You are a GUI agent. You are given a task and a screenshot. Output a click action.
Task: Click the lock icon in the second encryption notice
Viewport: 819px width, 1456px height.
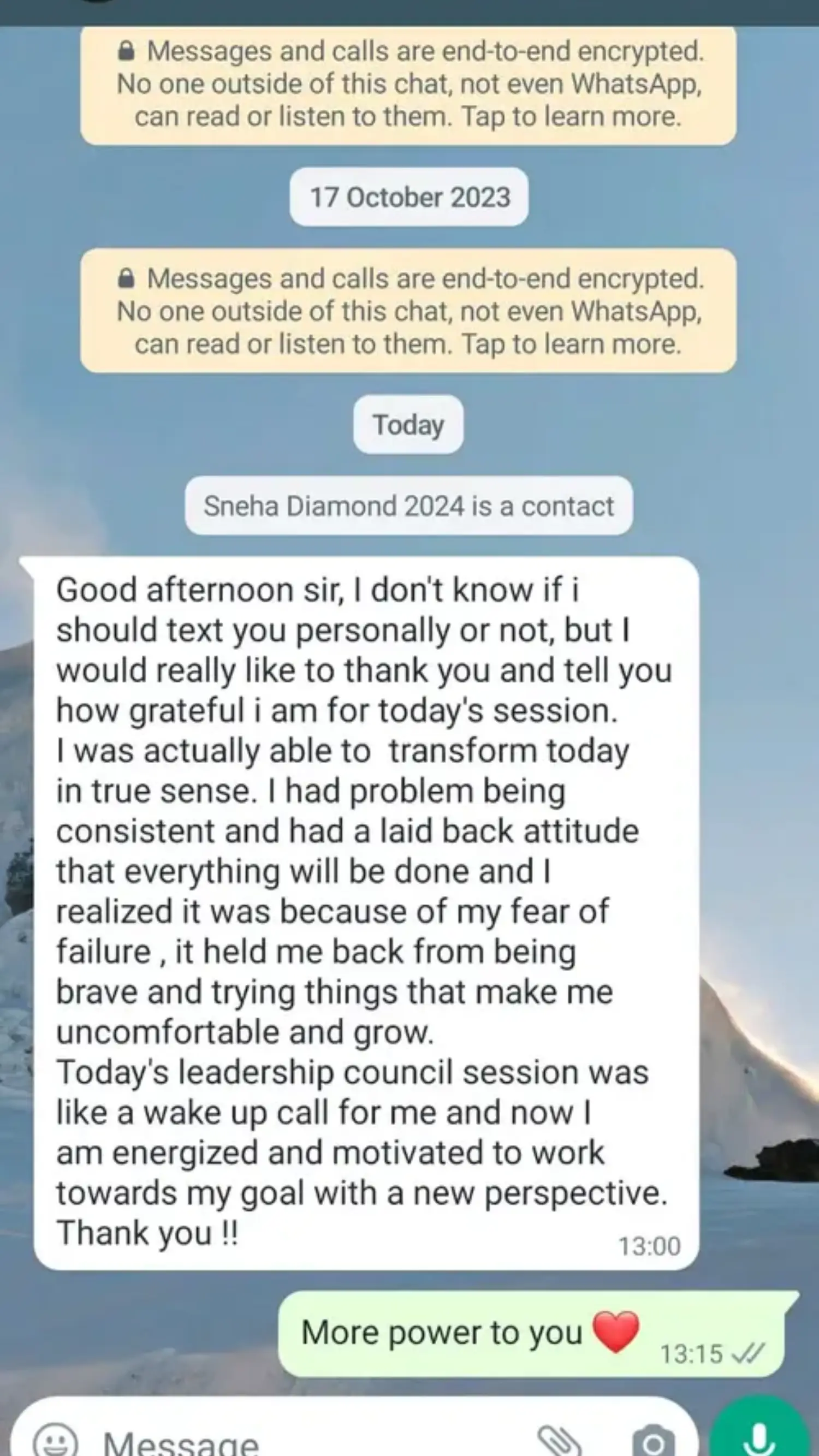(x=127, y=278)
